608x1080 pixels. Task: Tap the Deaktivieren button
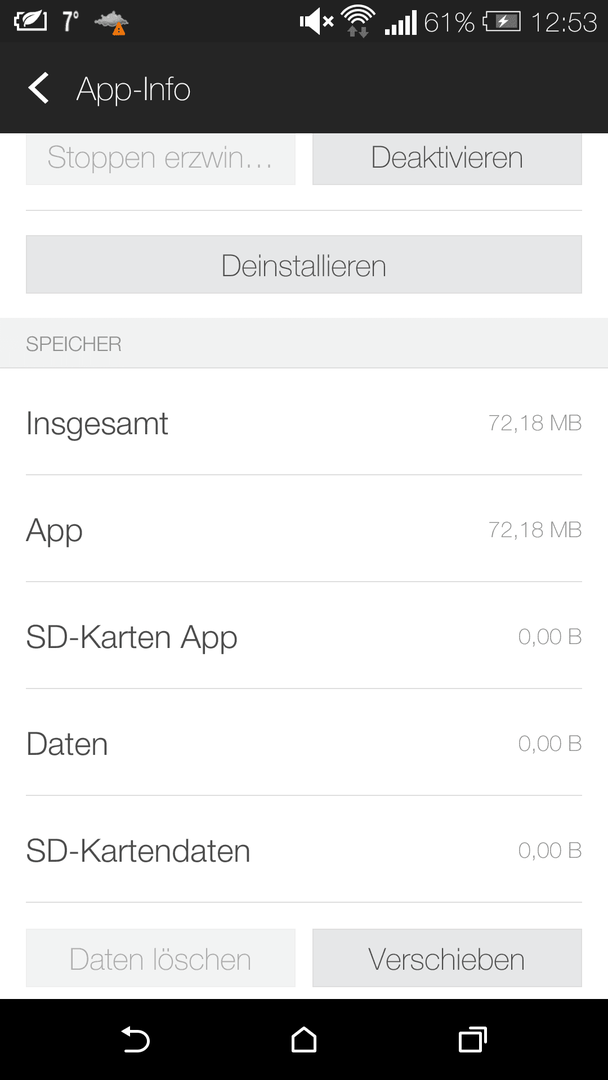(x=447, y=158)
